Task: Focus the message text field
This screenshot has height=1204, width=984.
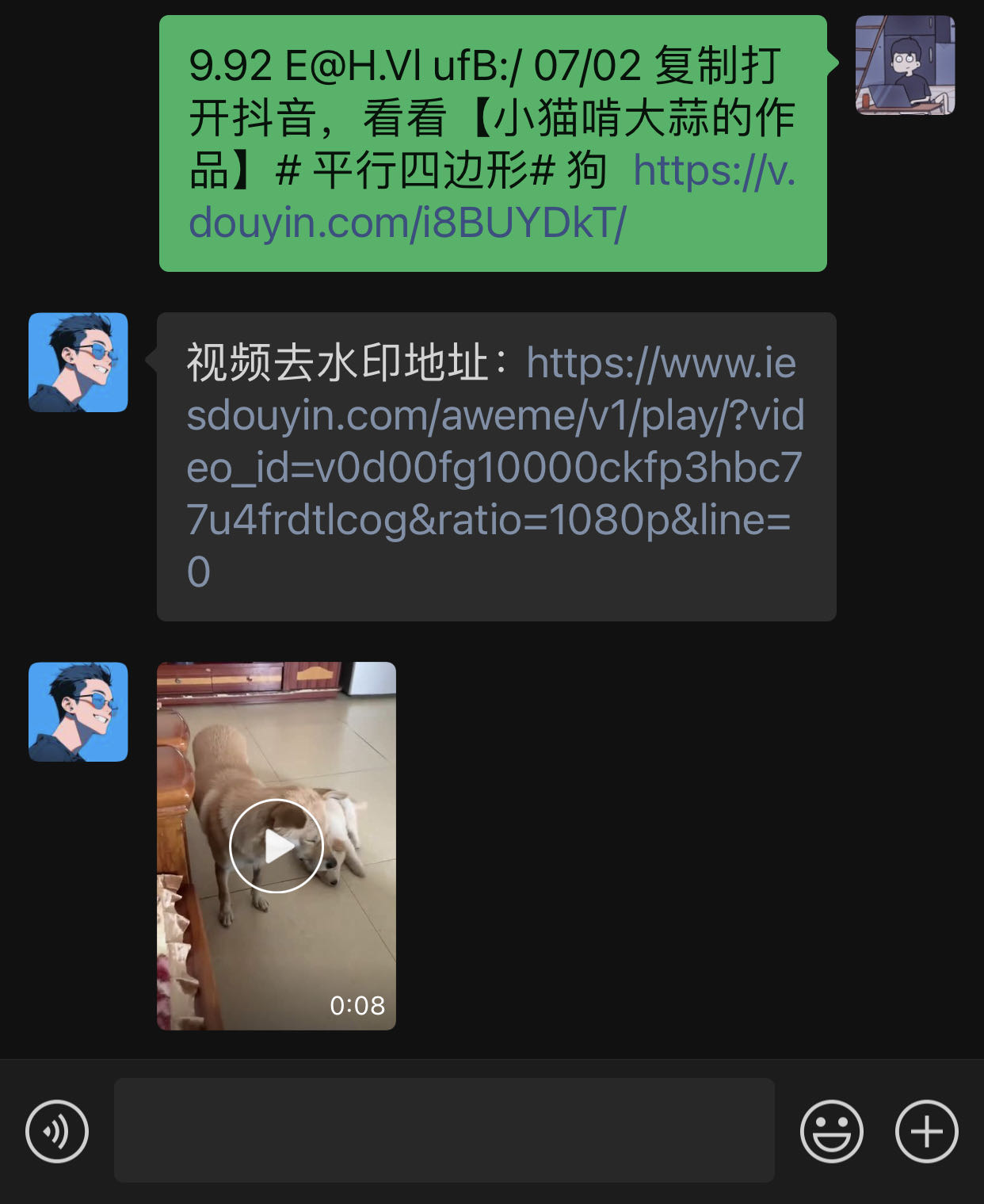Action: [444, 1130]
